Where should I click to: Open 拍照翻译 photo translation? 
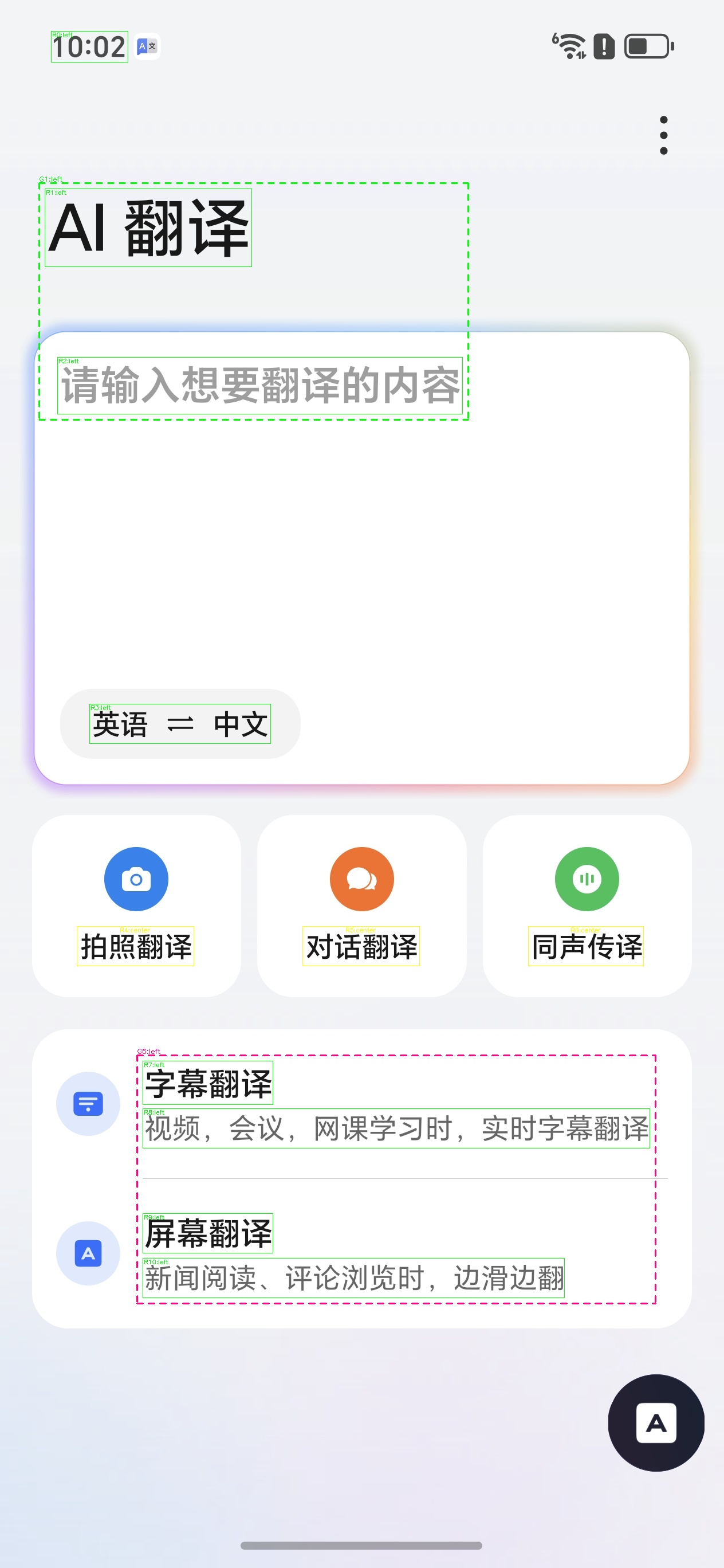tap(136, 905)
